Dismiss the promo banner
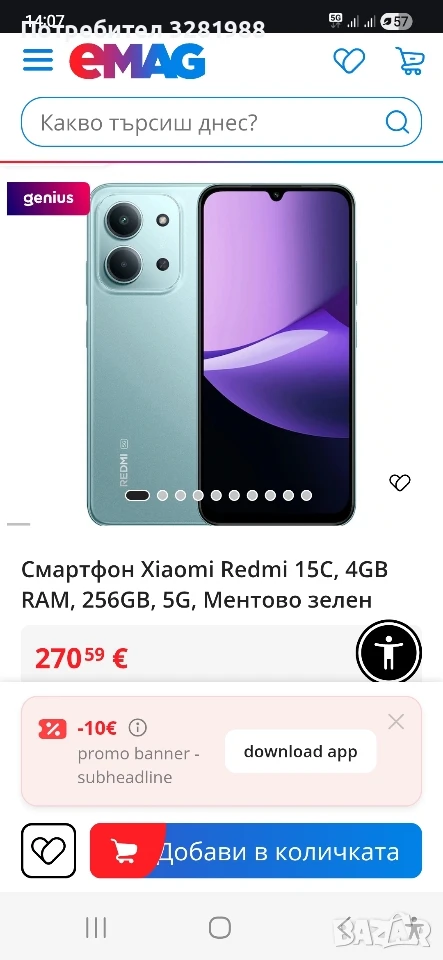Screen dimensions: 443x960 tap(396, 722)
